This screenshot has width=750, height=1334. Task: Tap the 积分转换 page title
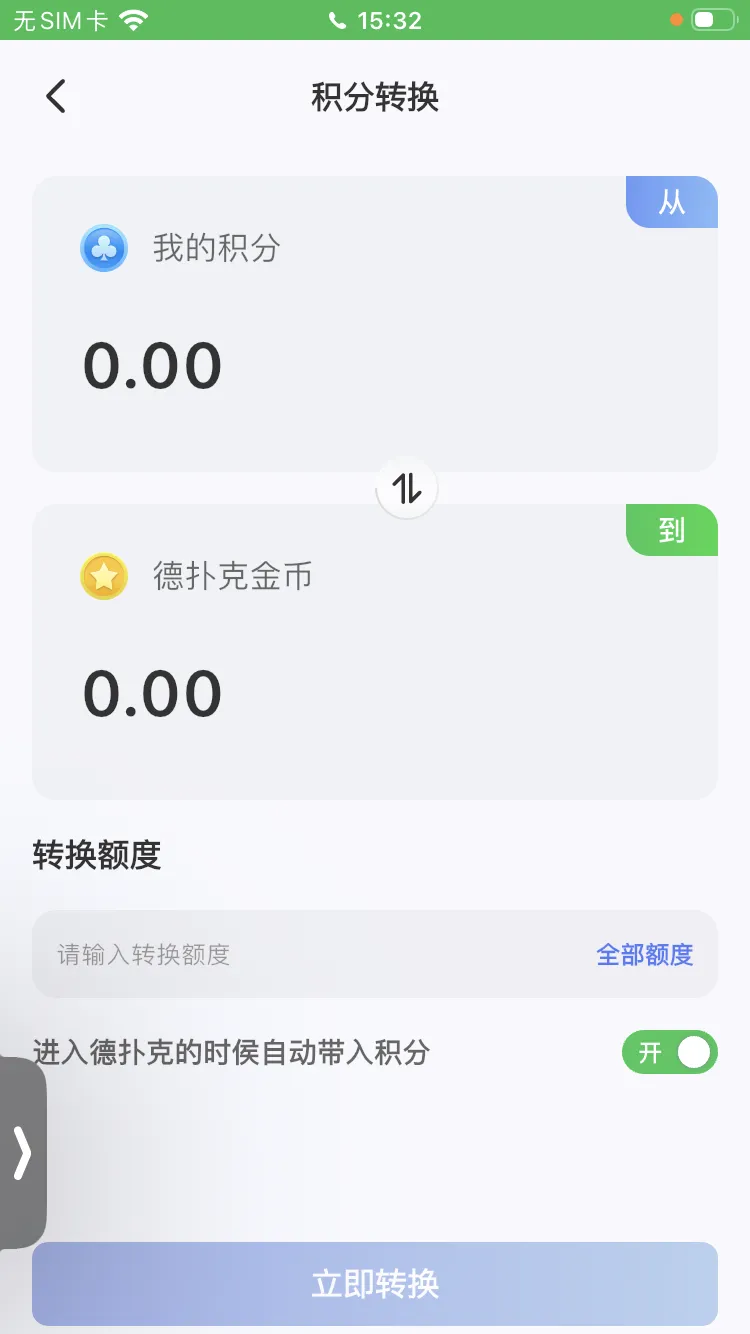coord(374,96)
